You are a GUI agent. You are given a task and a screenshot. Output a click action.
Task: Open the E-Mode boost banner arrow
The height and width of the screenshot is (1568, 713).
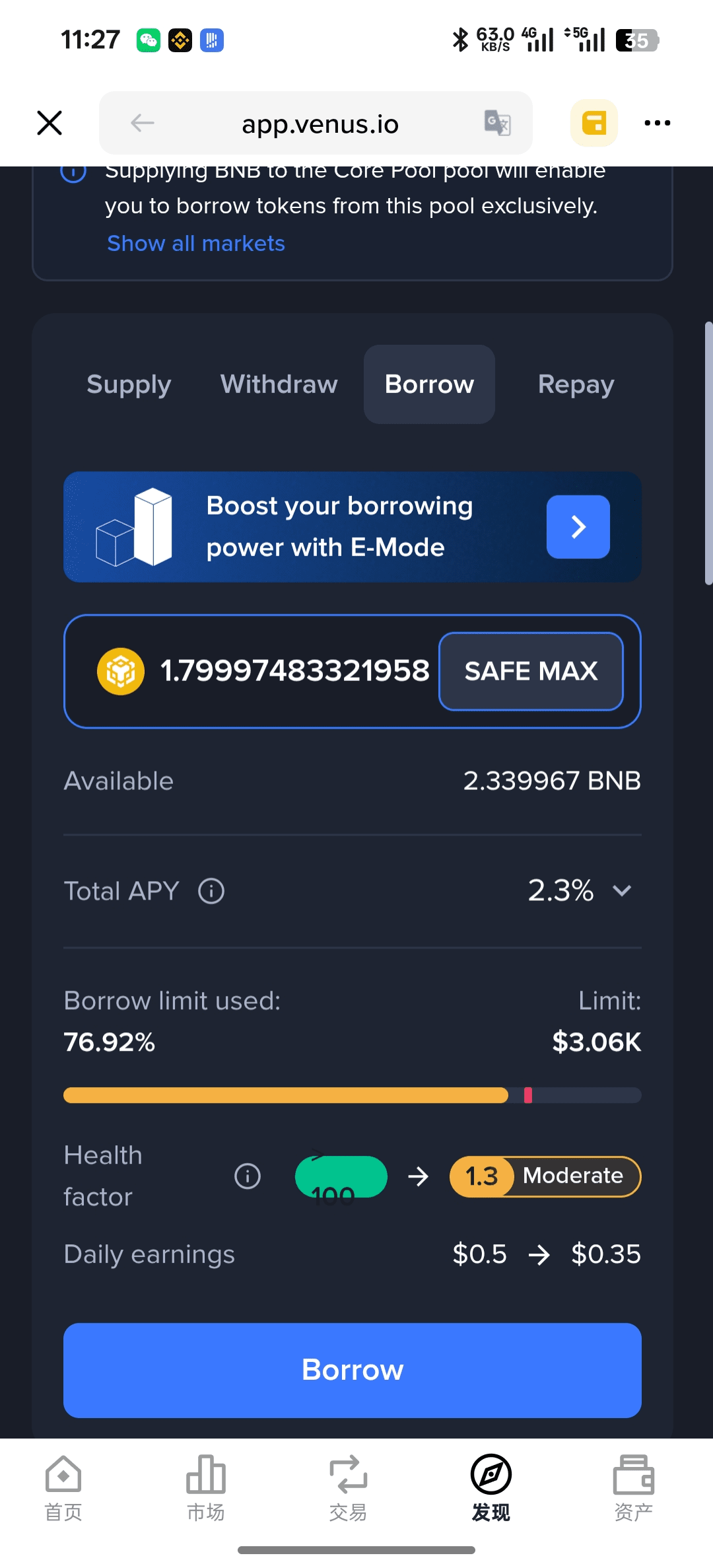[x=578, y=527]
